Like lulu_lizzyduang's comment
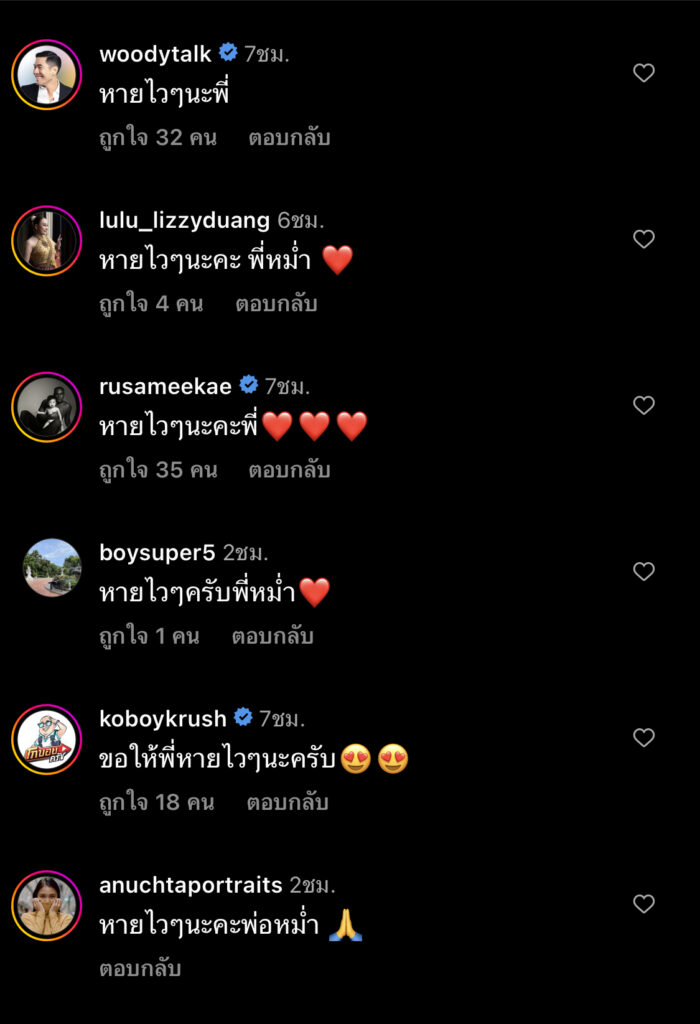Viewport: 700px width, 1024px height. [x=644, y=239]
